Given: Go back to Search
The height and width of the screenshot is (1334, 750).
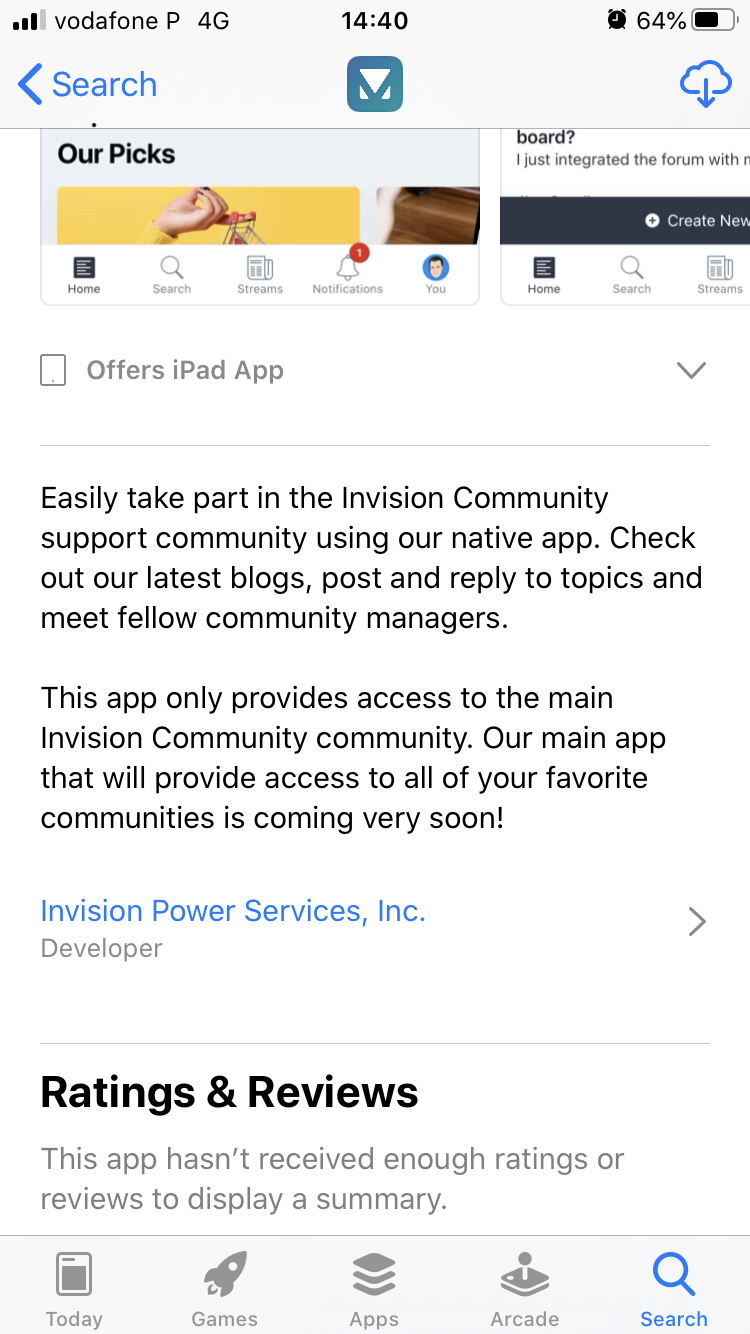Looking at the screenshot, I should click(x=88, y=85).
